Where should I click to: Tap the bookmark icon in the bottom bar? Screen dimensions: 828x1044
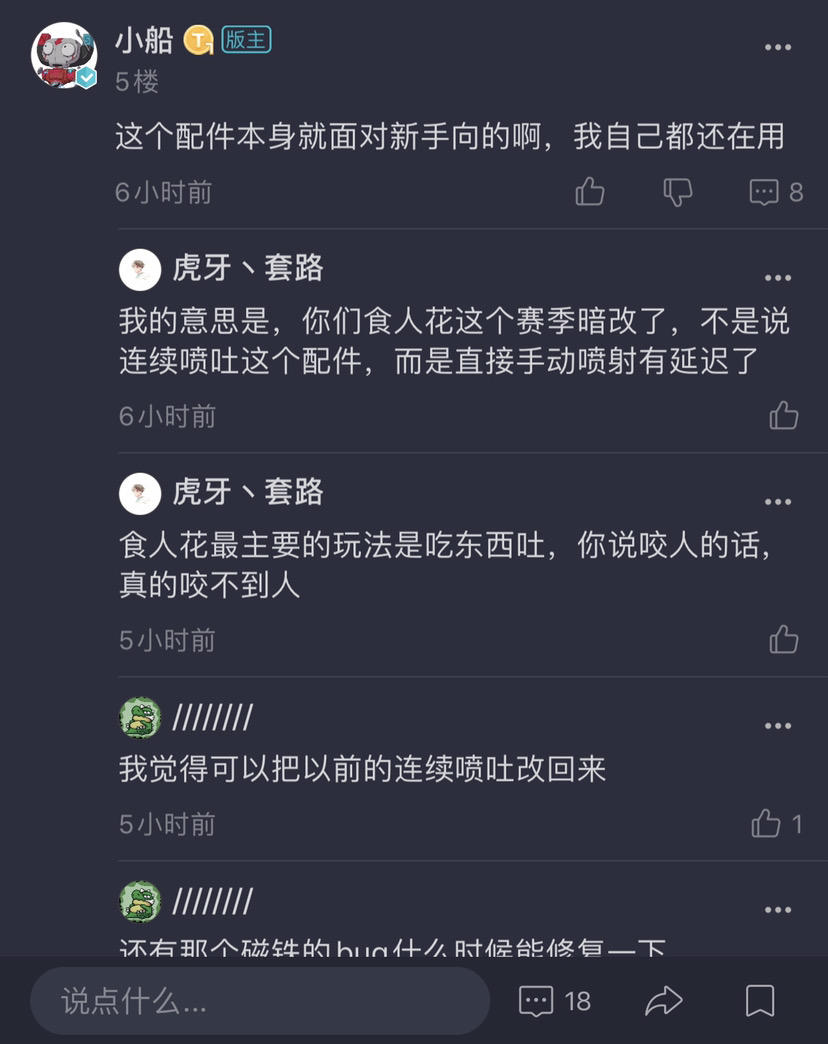click(x=761, y=1000)
